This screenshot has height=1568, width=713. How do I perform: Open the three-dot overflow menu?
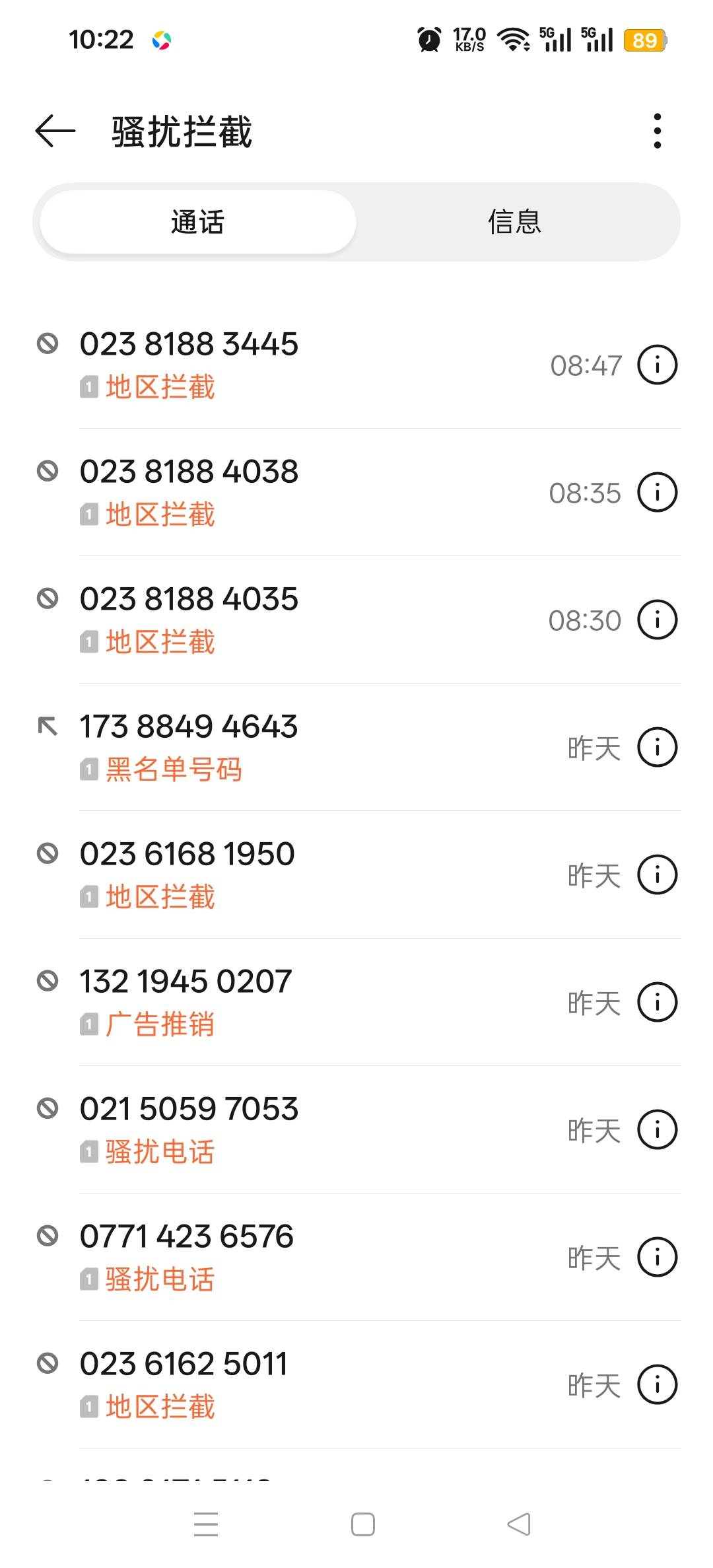(657, 131)
